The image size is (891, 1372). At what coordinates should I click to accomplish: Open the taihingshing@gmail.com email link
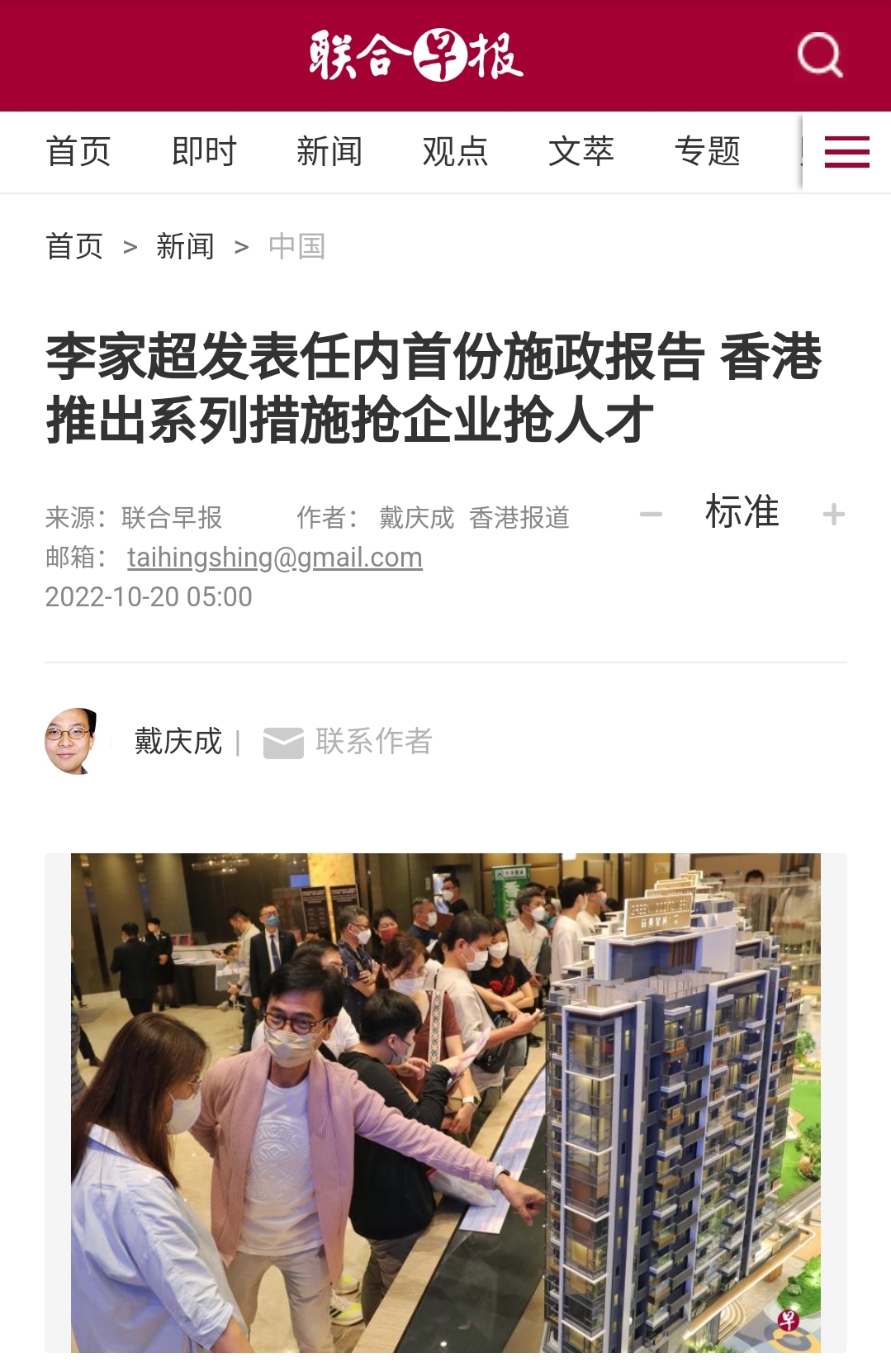tap(274, 558)
